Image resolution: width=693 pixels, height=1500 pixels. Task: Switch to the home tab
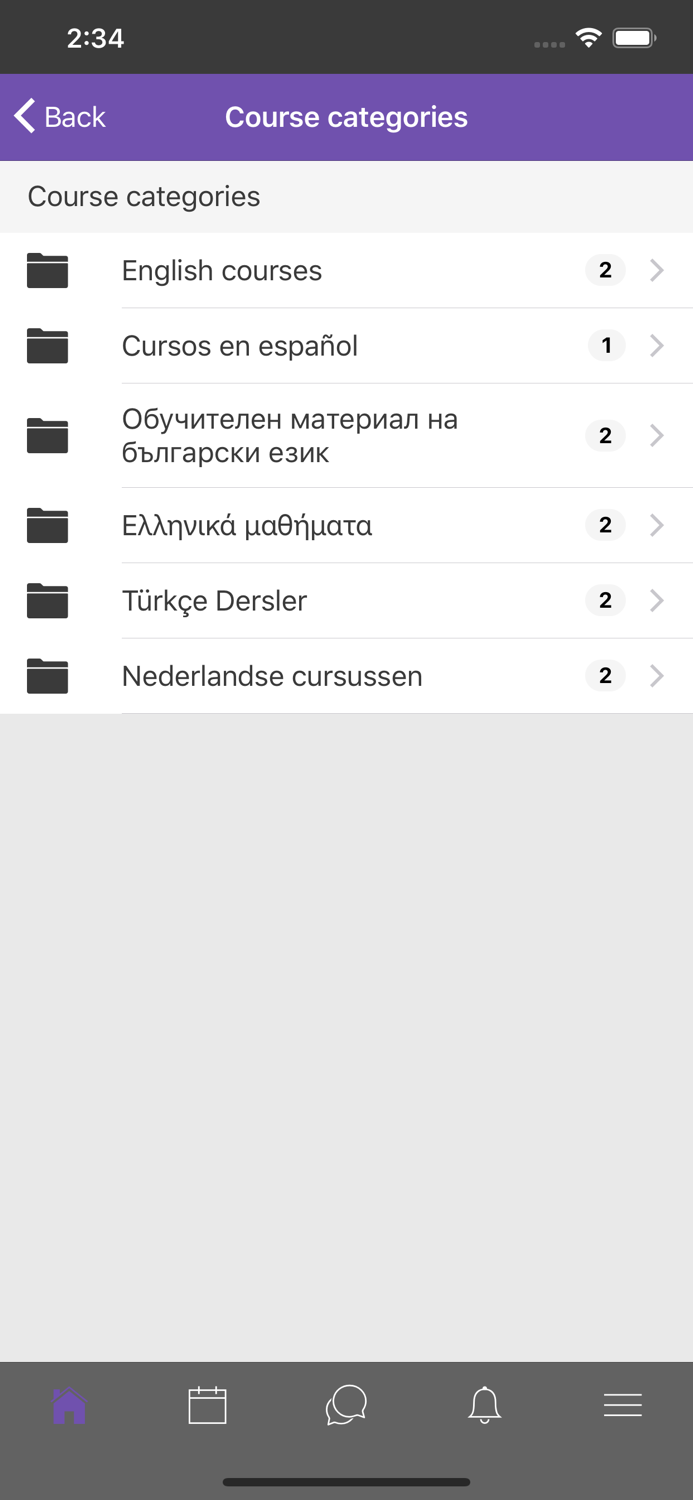pyautogui.click(x=69, y=1406)
